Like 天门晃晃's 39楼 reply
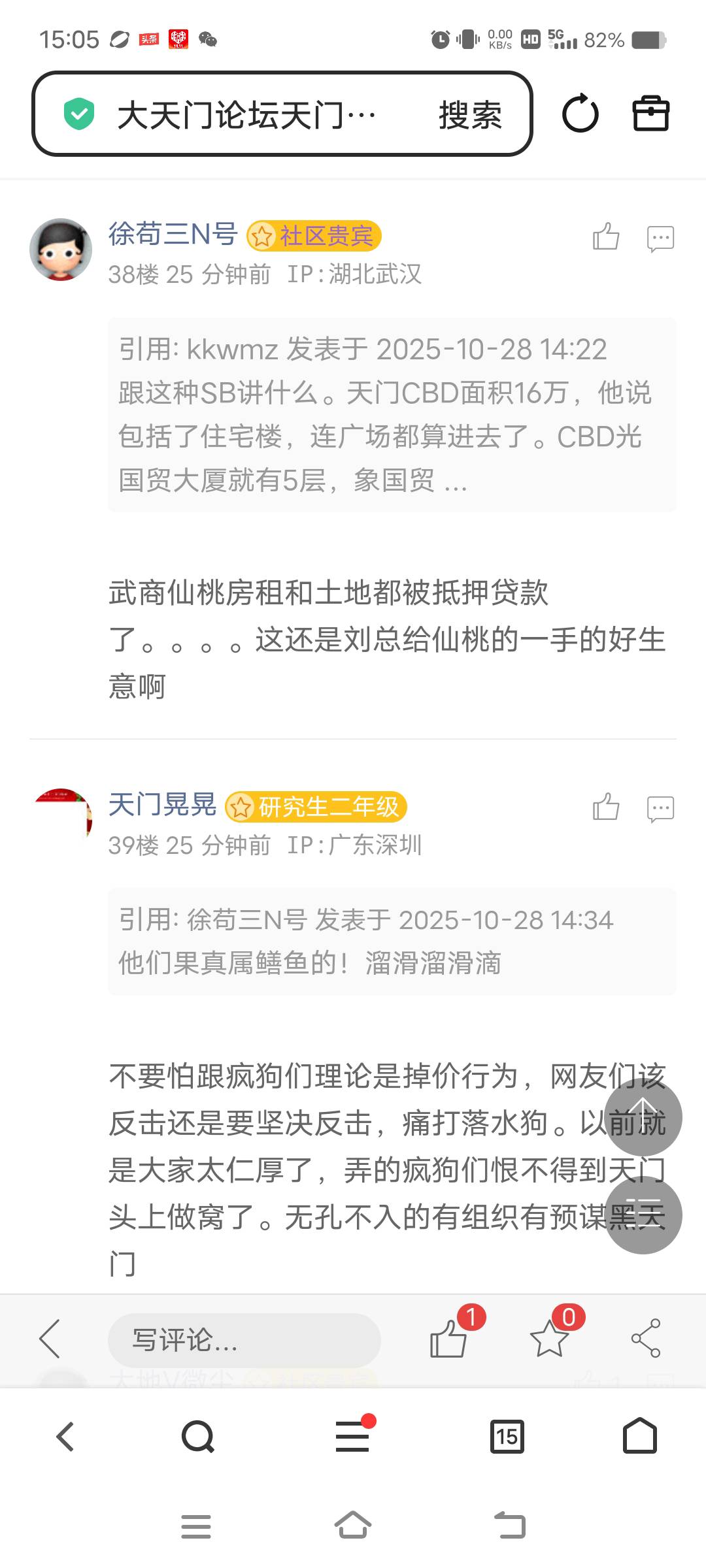Image resolution: width=706 pixels, height=1568 pixels. tap(606, 808)
